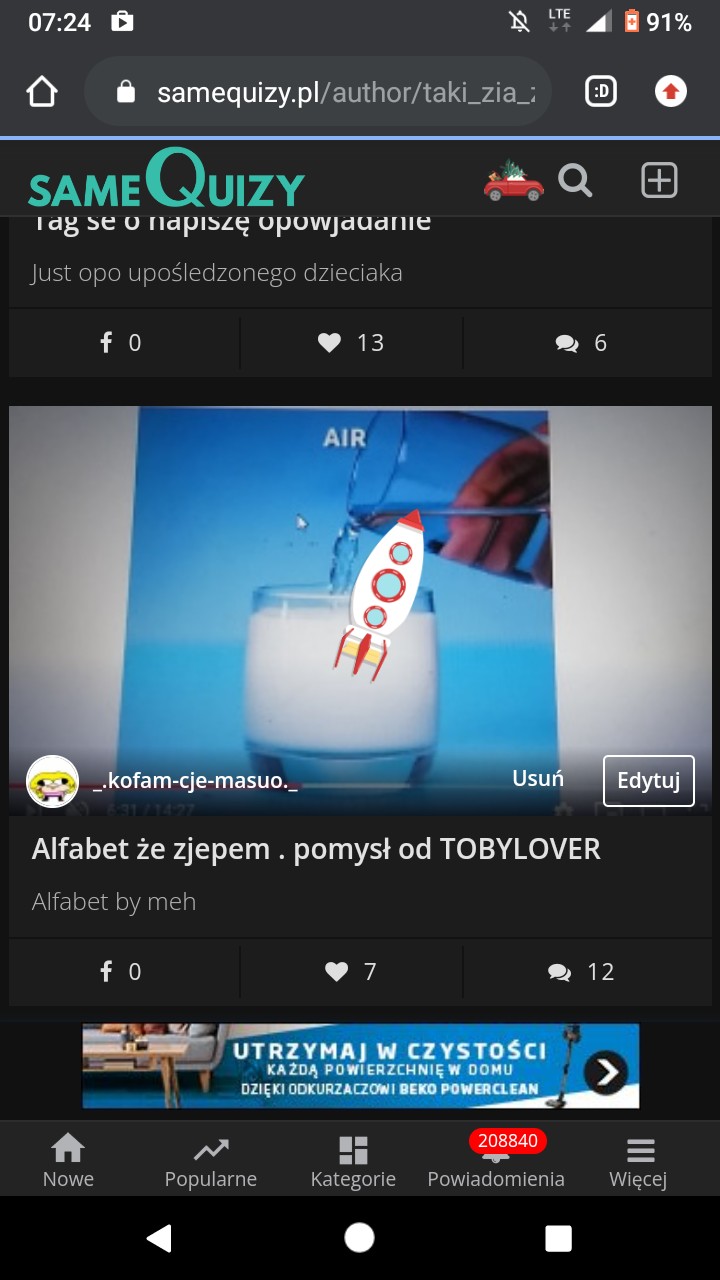
Task: Open the Więcej menu
Action: [x=638, y=1160]
